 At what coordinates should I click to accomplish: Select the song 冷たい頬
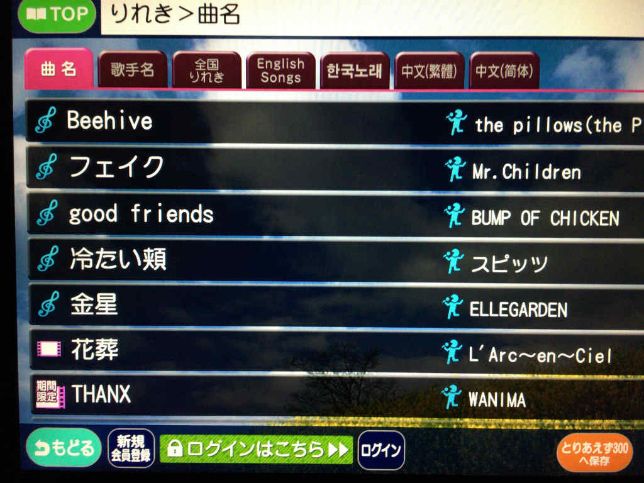pyautogui.click(x=116, y=260)
